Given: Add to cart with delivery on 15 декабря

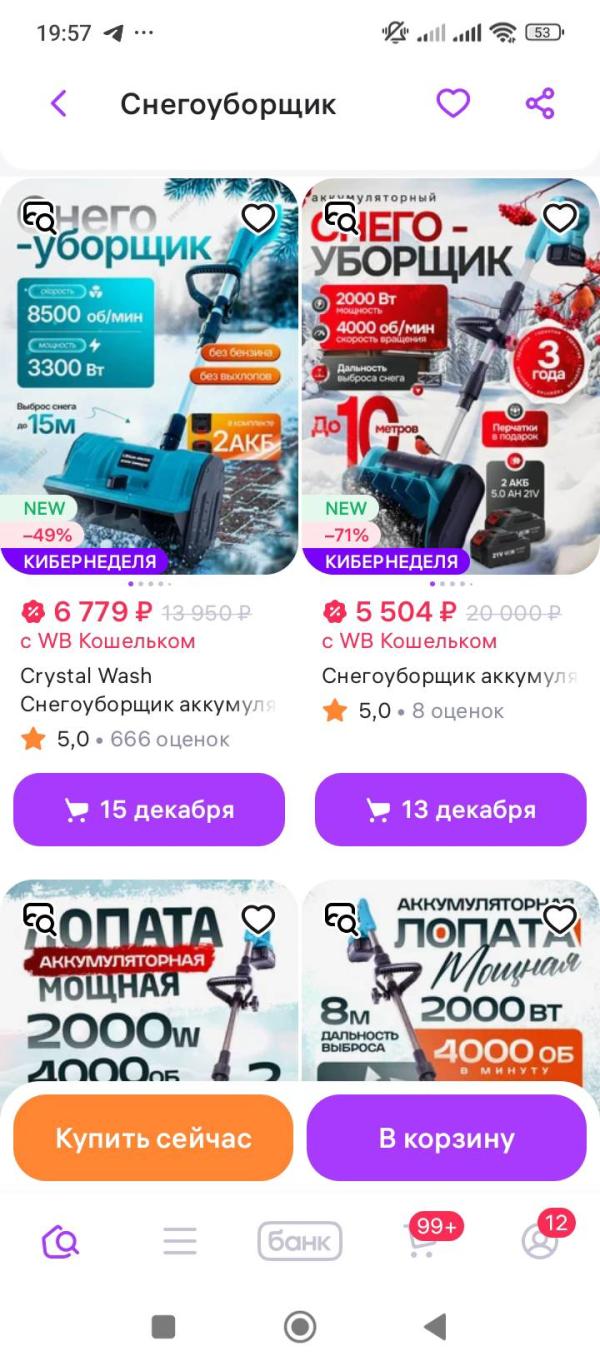Looking at the screenshot, I should point(149,810).
